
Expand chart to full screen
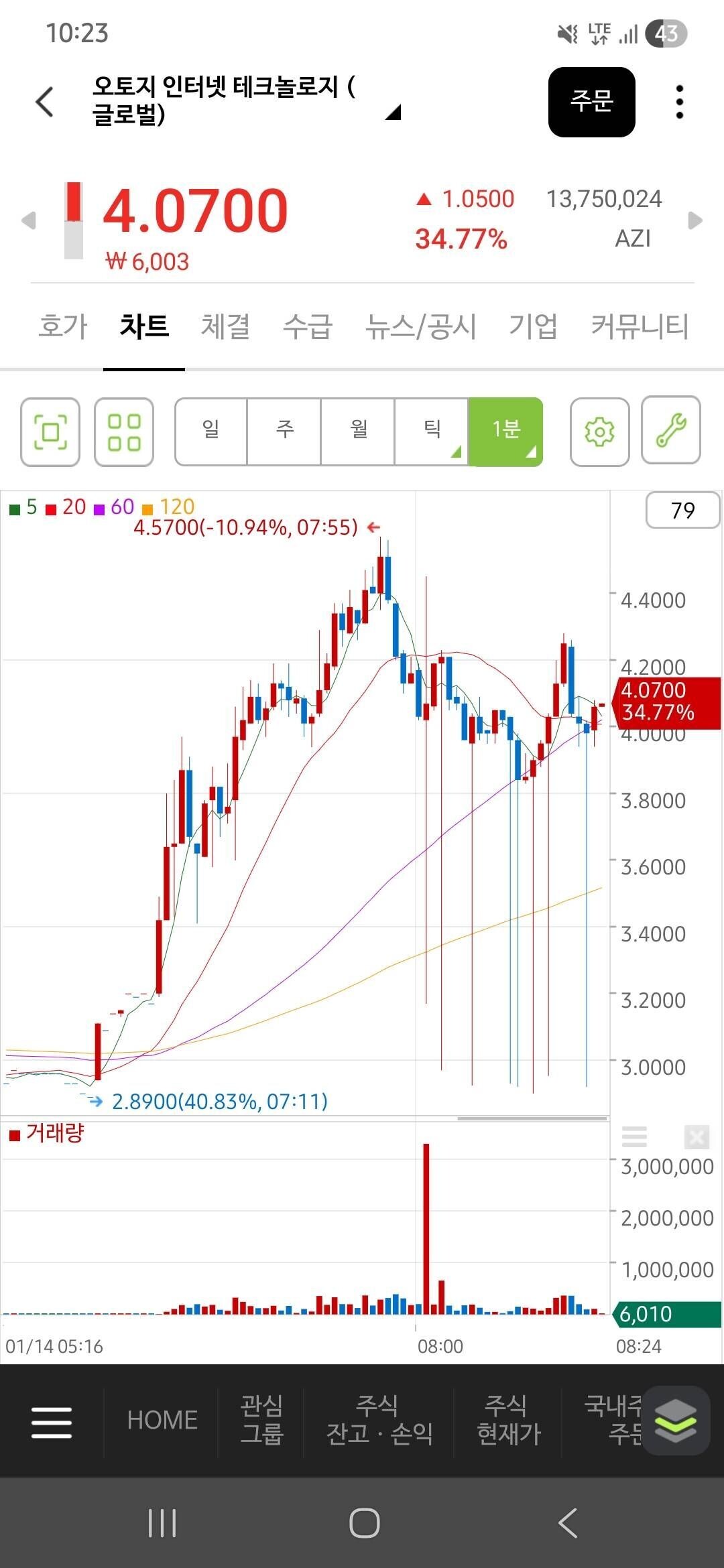pyautogui.click(x=50, y=431)
